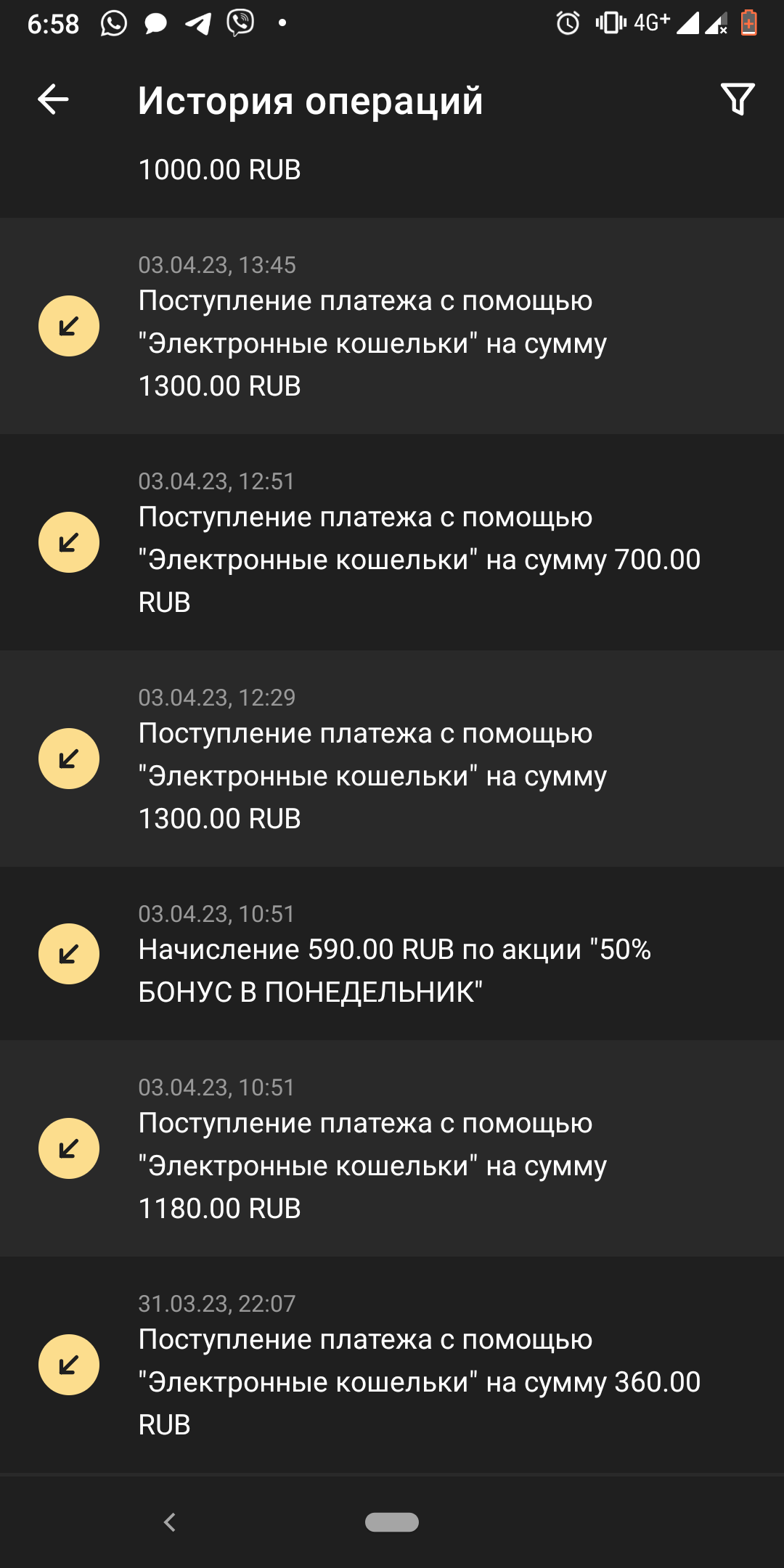Go back from operation history
The image size is (784, 1568).
(53, 99)
